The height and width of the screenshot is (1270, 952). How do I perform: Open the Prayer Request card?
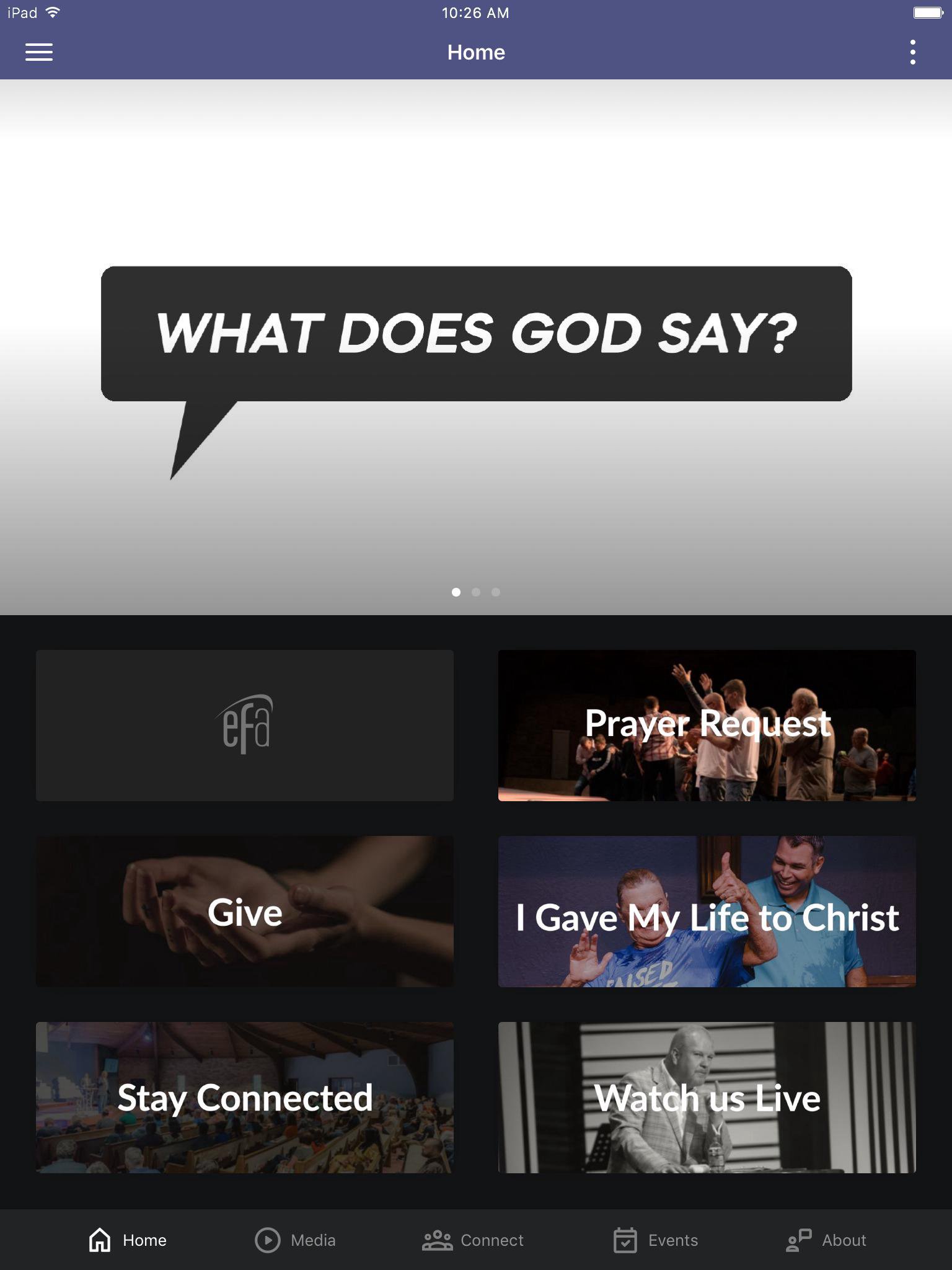707,725
